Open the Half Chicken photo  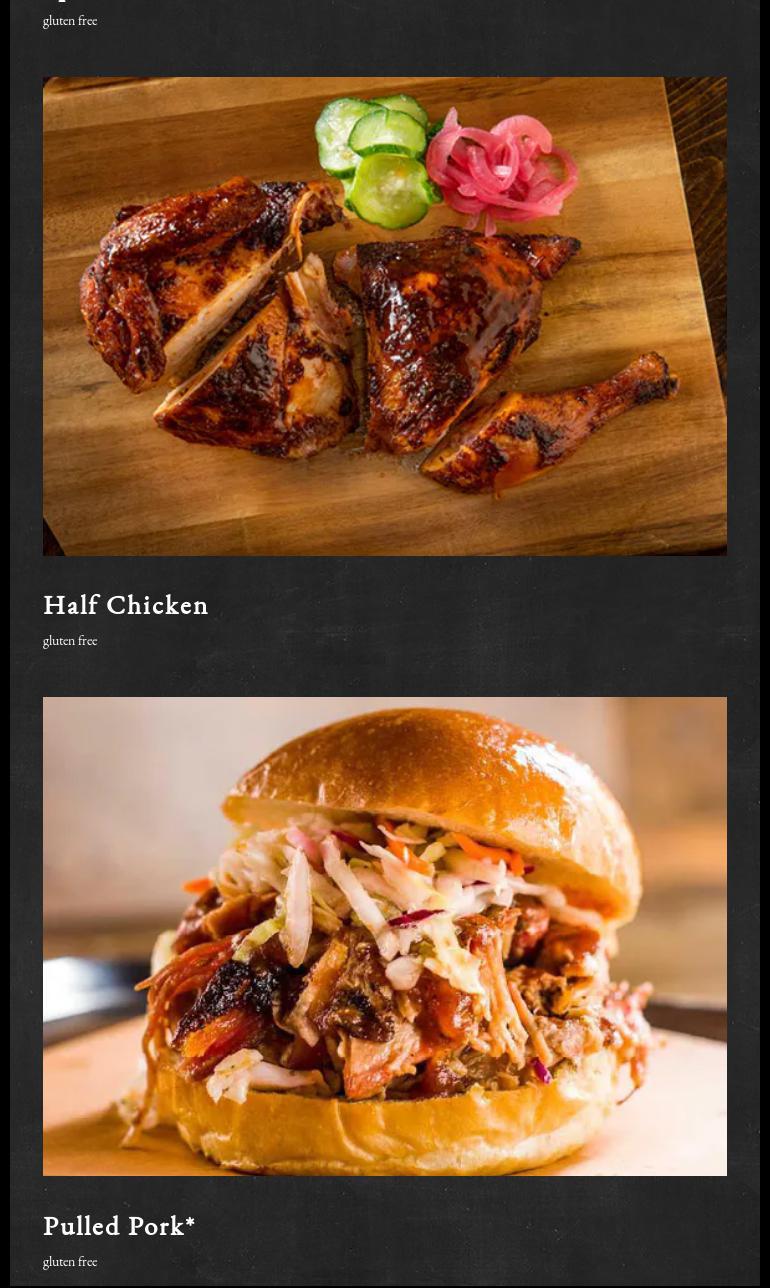[x=385, y=316]
